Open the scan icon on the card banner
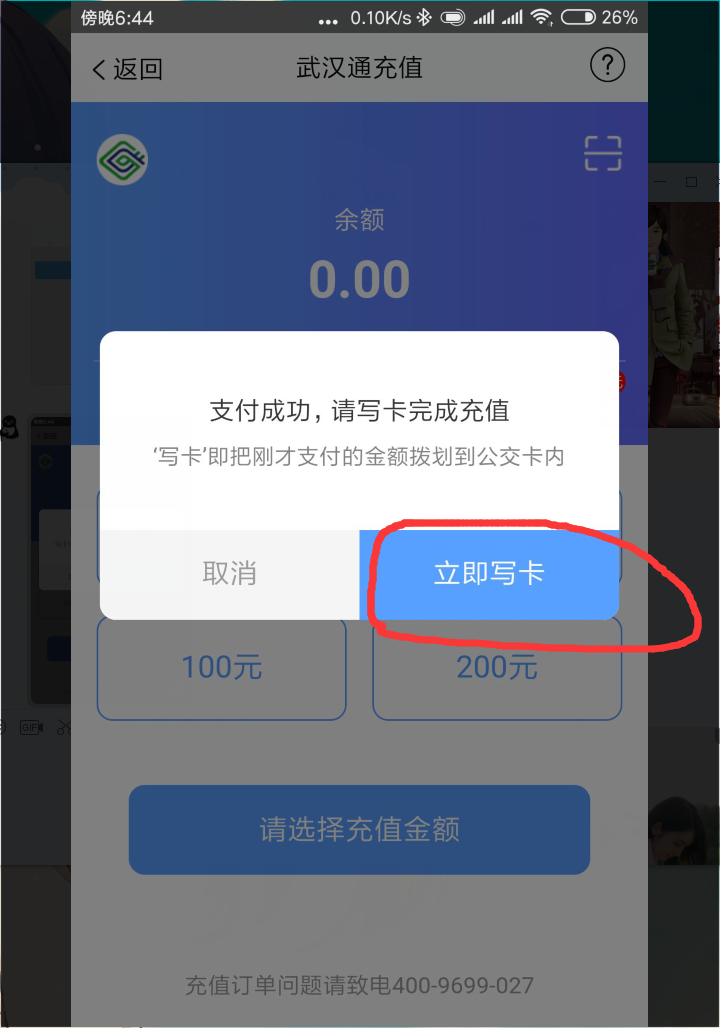The height and width of the screenshot is (1028, 720). coord(603,154)
